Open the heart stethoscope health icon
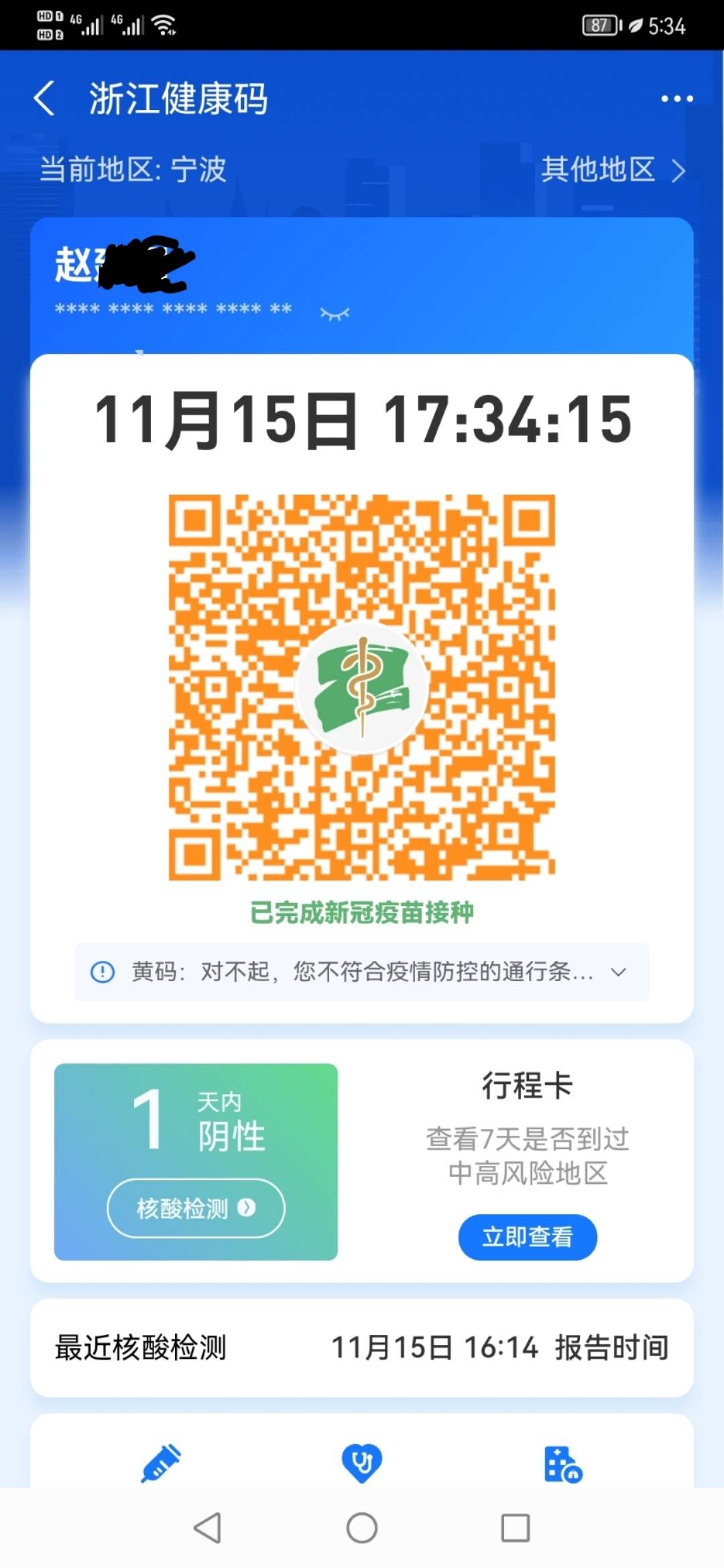This screenshot has width=724, height=1568. [x=362, y=1463]
